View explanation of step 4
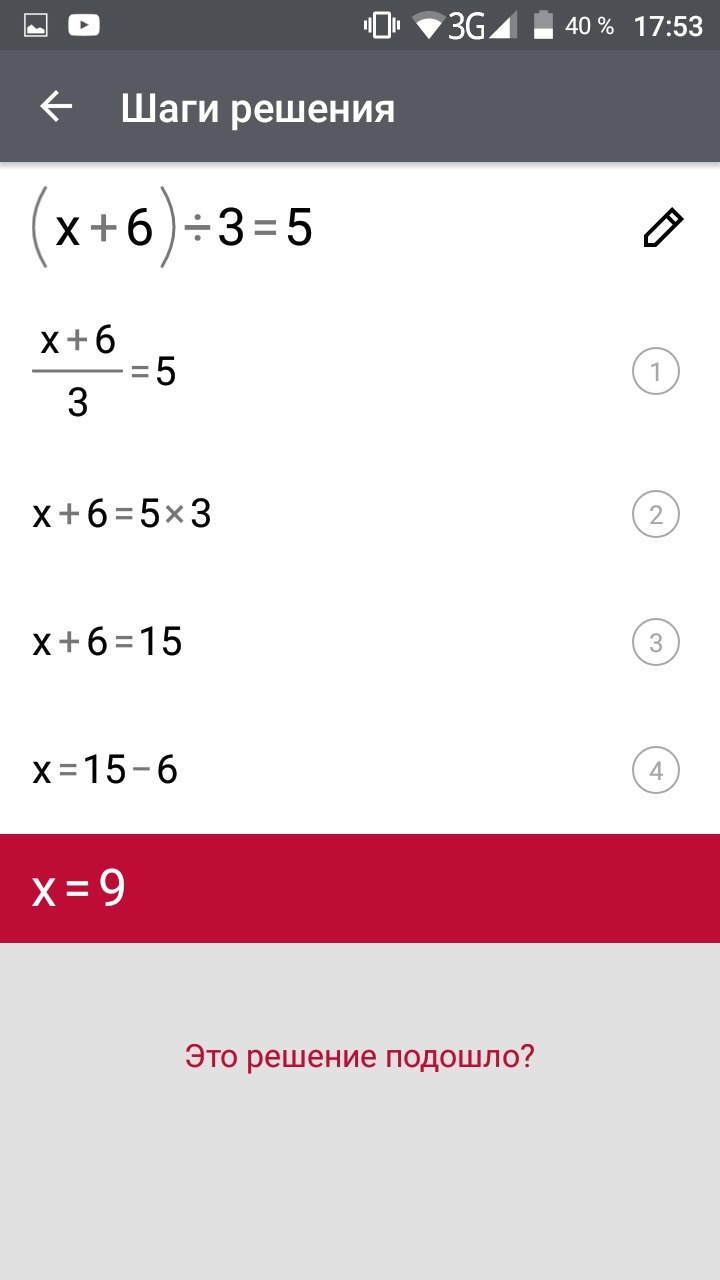The image size is (720, 1280). click(x=656, y=771)
